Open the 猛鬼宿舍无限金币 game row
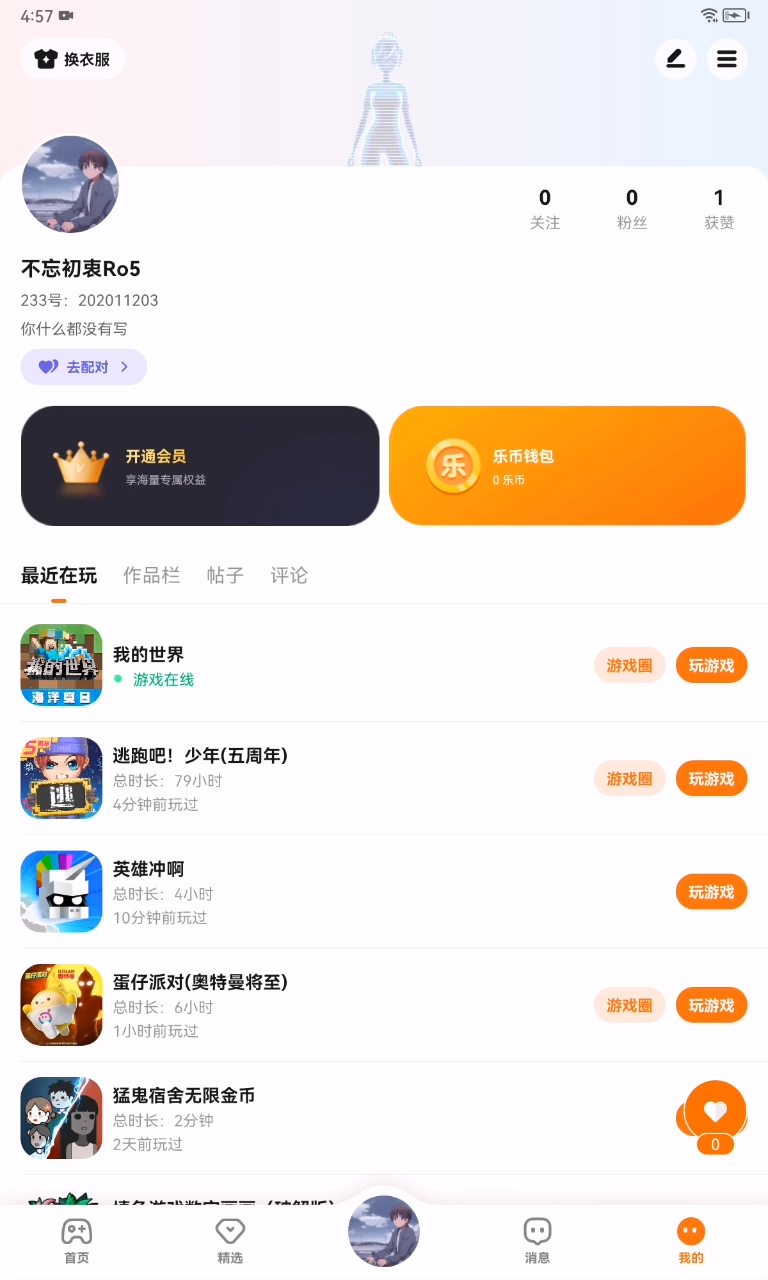The height and width of the screenshot is (1280, 768). tap(300, 1118)
